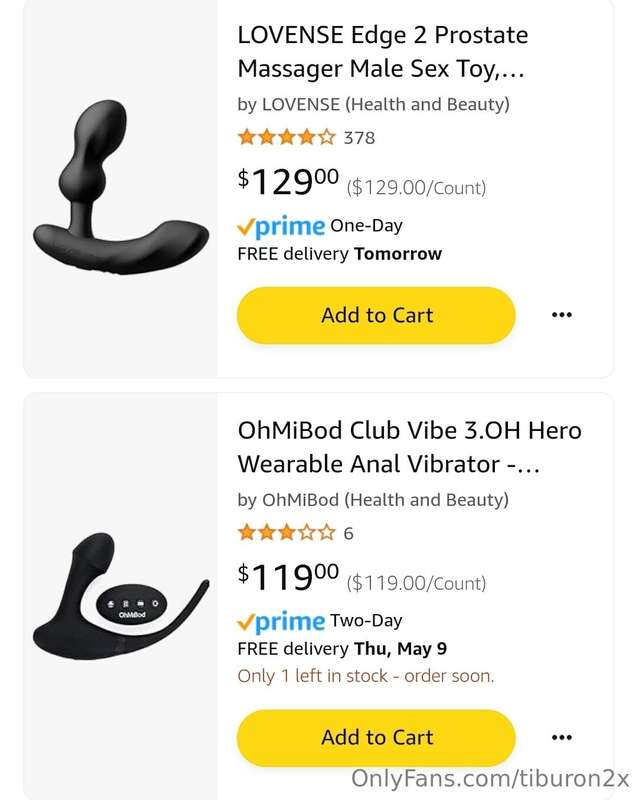Image resolution: width=638 pixels, height=800 pixels.
Task: Open more options for the LOVENSE item
Action: point(562,315)
